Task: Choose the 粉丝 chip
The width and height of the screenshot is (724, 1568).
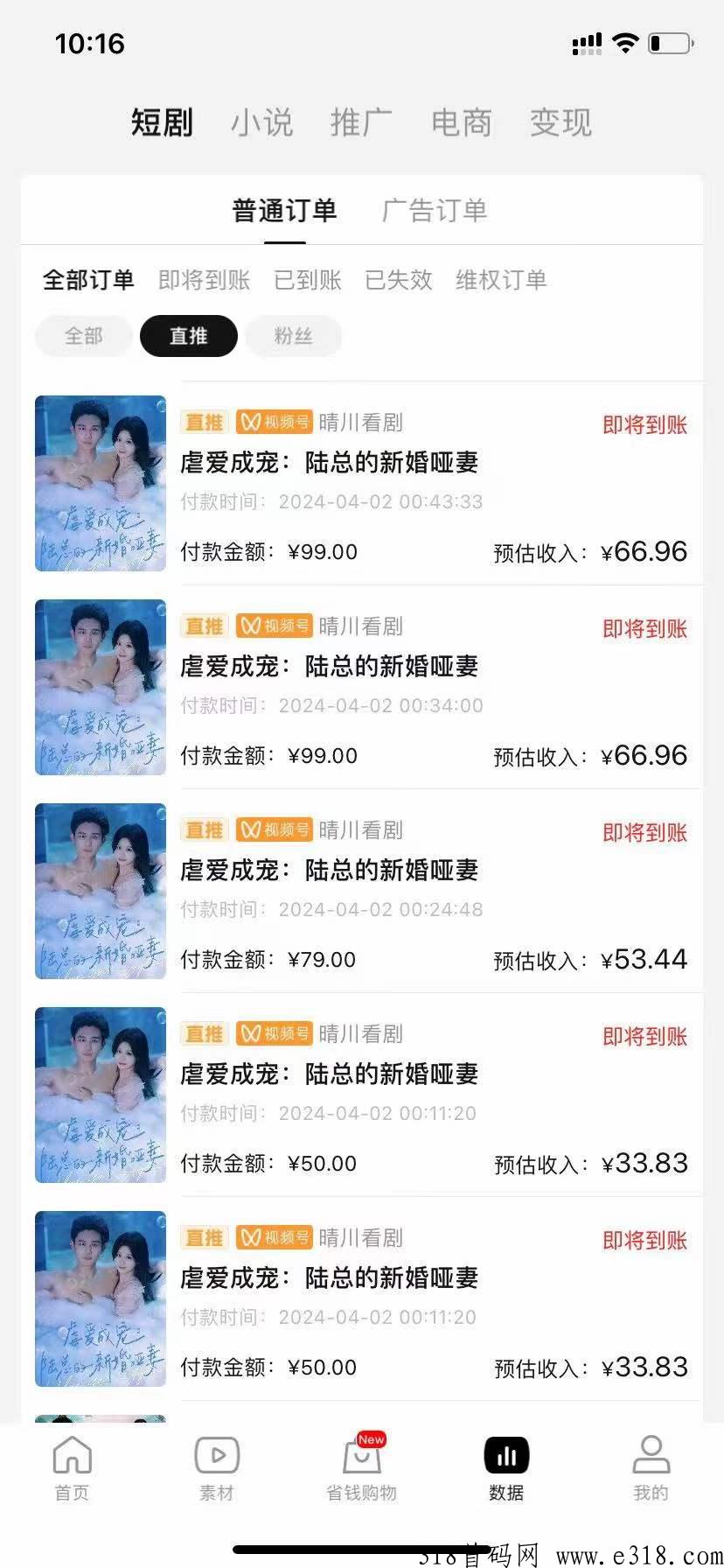Action: [x=293, y=336]
